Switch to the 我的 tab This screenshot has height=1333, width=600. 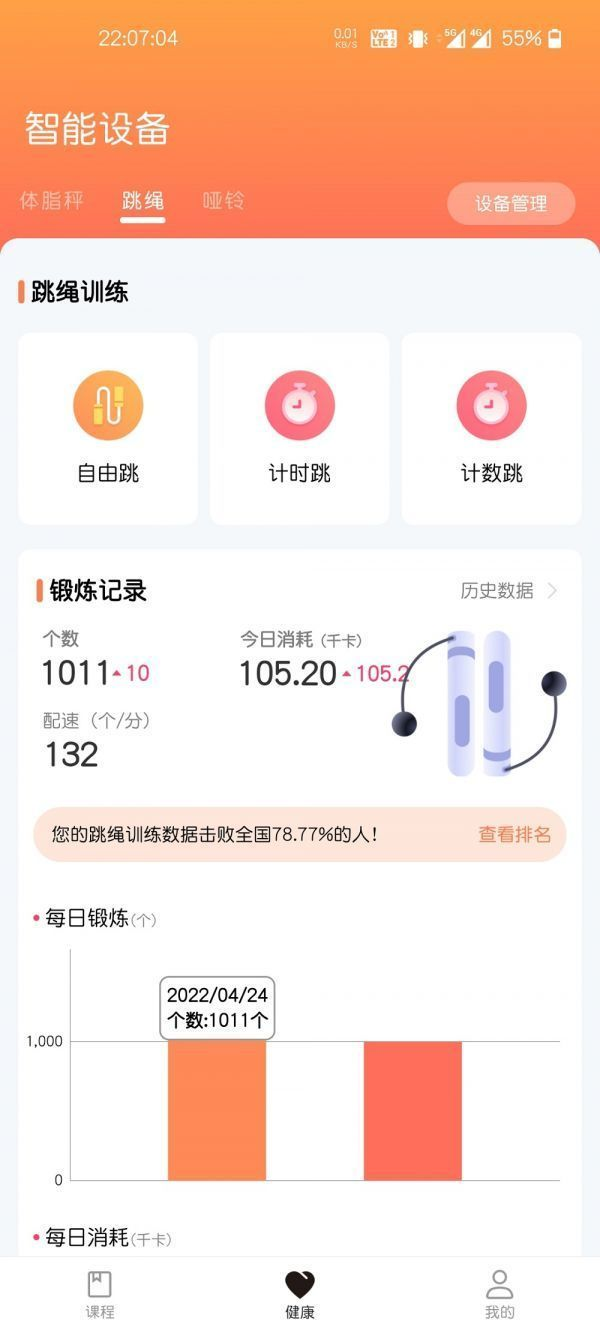point(499,1294)
